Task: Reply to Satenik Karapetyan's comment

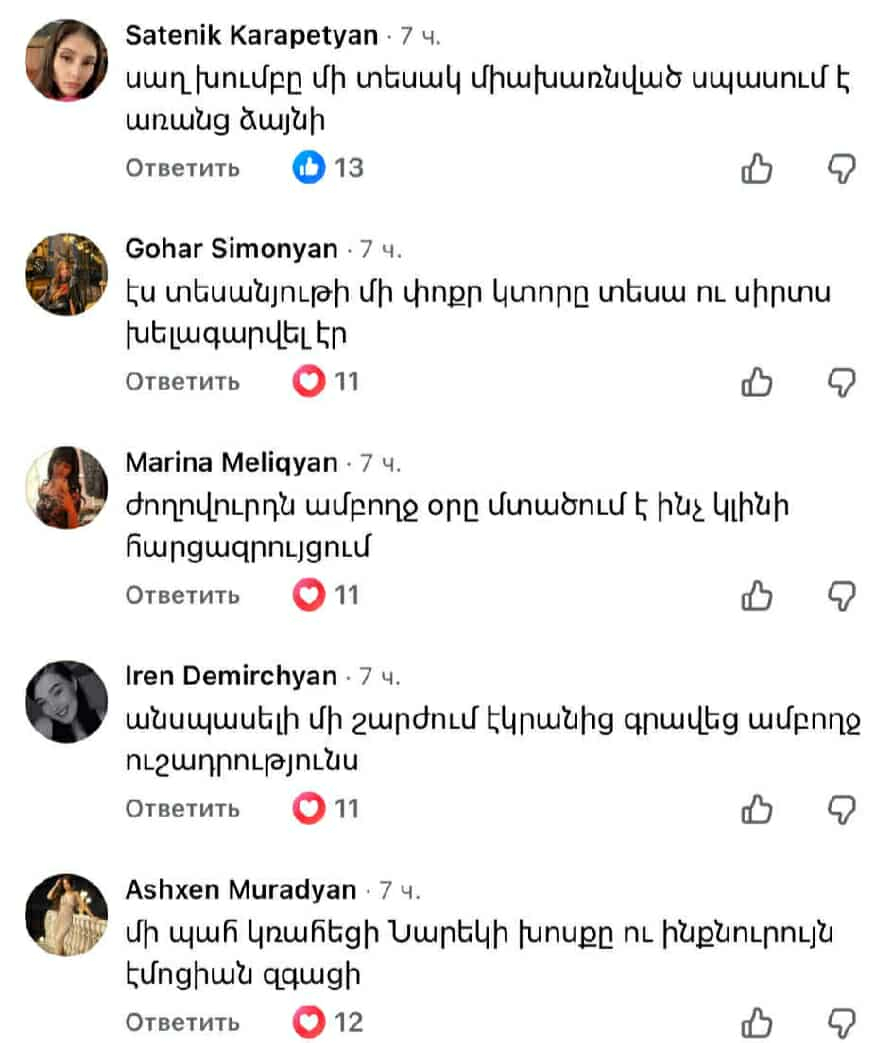Action: tap(183, 168)
